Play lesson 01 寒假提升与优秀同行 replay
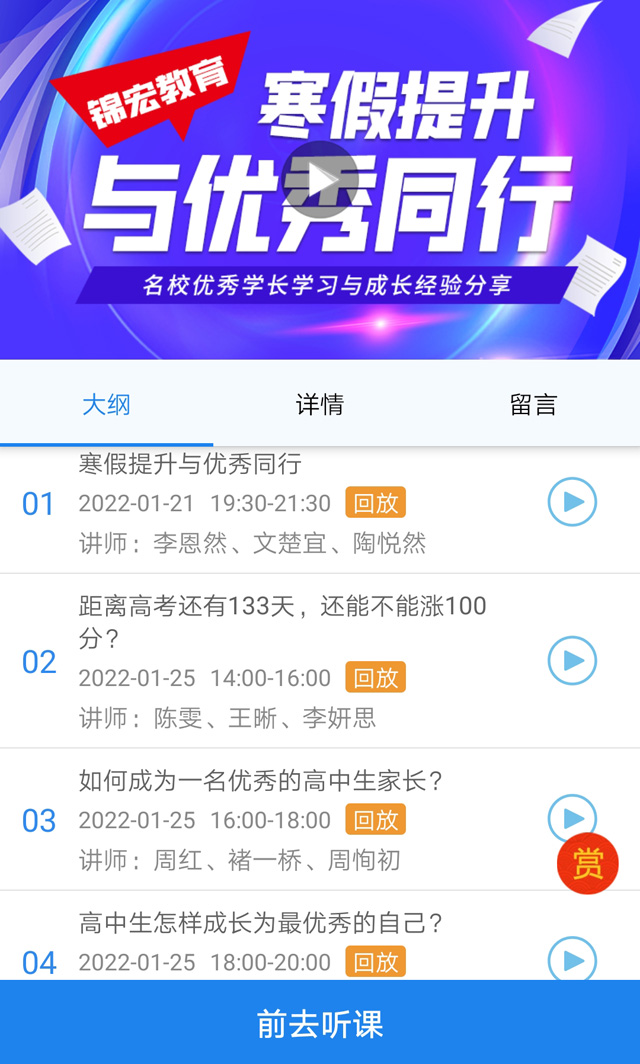Screen dimensions: 640x1064 click(572, 502)
